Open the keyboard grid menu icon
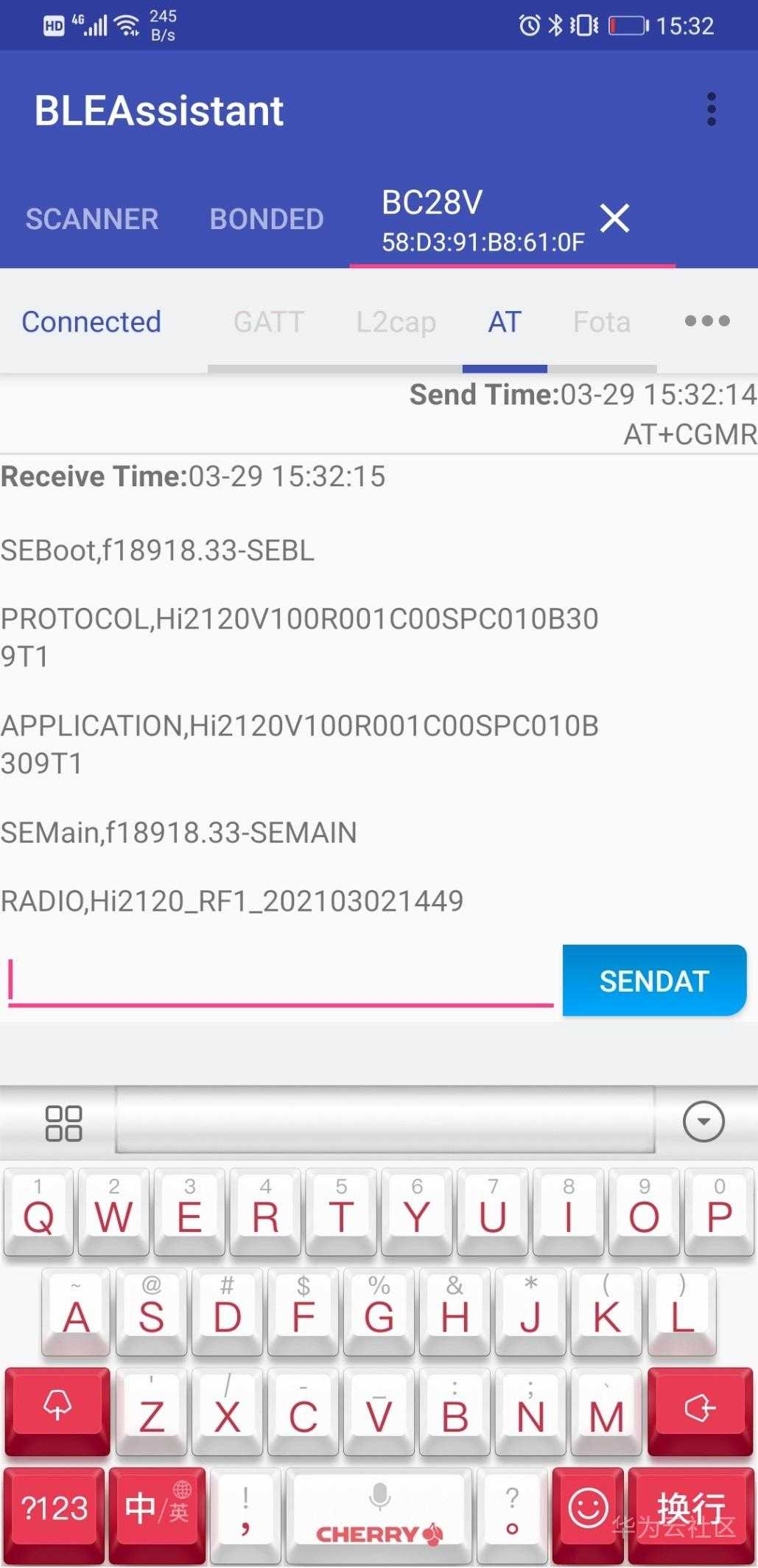Image resolution: width=758 pixels, height=1568 pixels. tap(64, 1123)
